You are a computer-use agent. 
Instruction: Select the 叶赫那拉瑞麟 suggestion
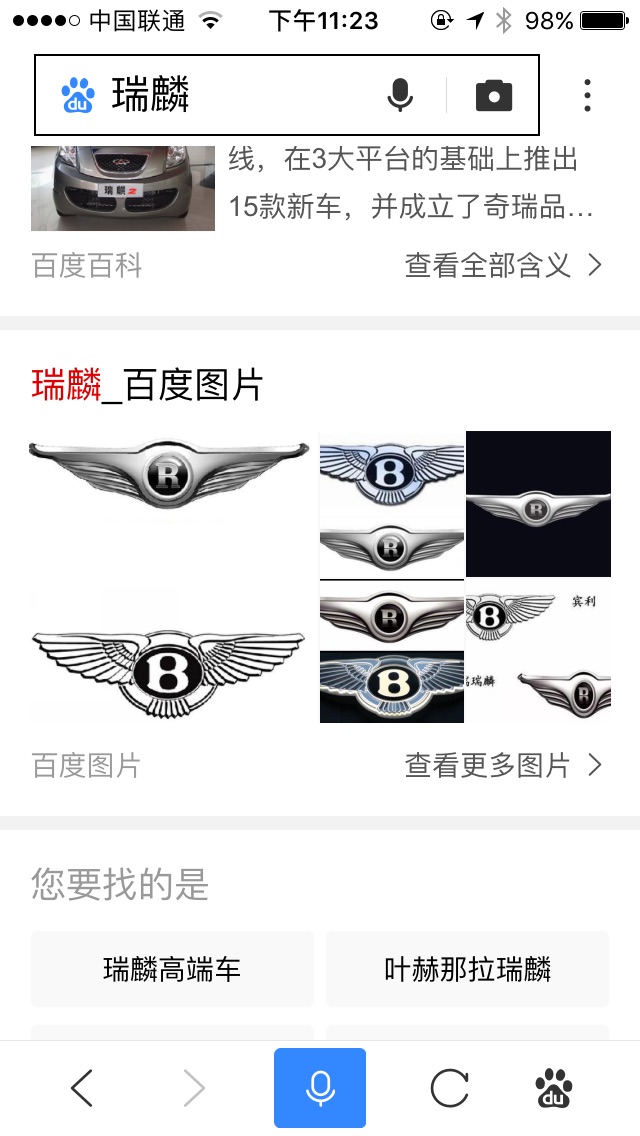pos(467,969)
